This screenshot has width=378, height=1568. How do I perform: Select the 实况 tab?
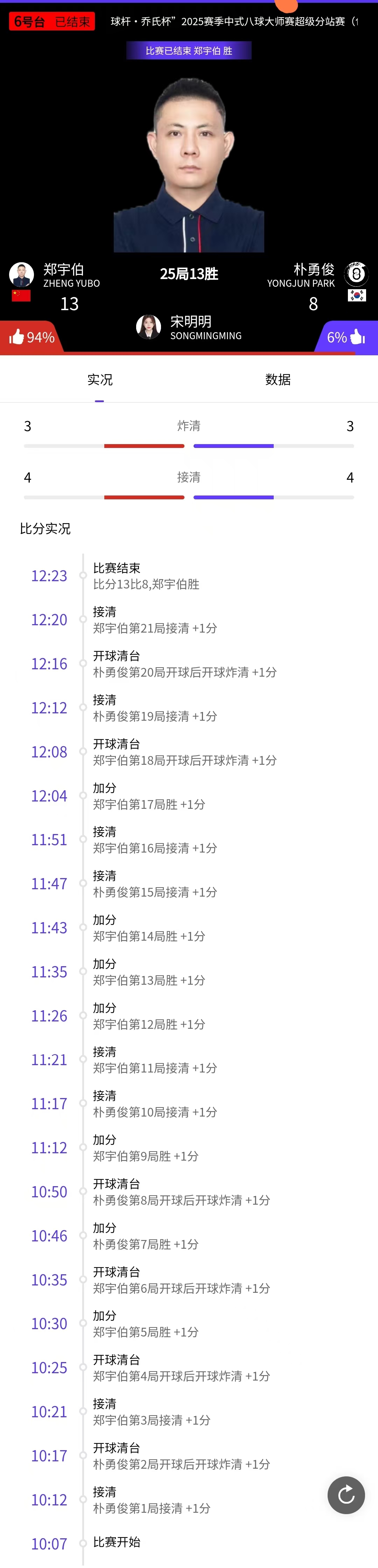[x=100, y=380]
